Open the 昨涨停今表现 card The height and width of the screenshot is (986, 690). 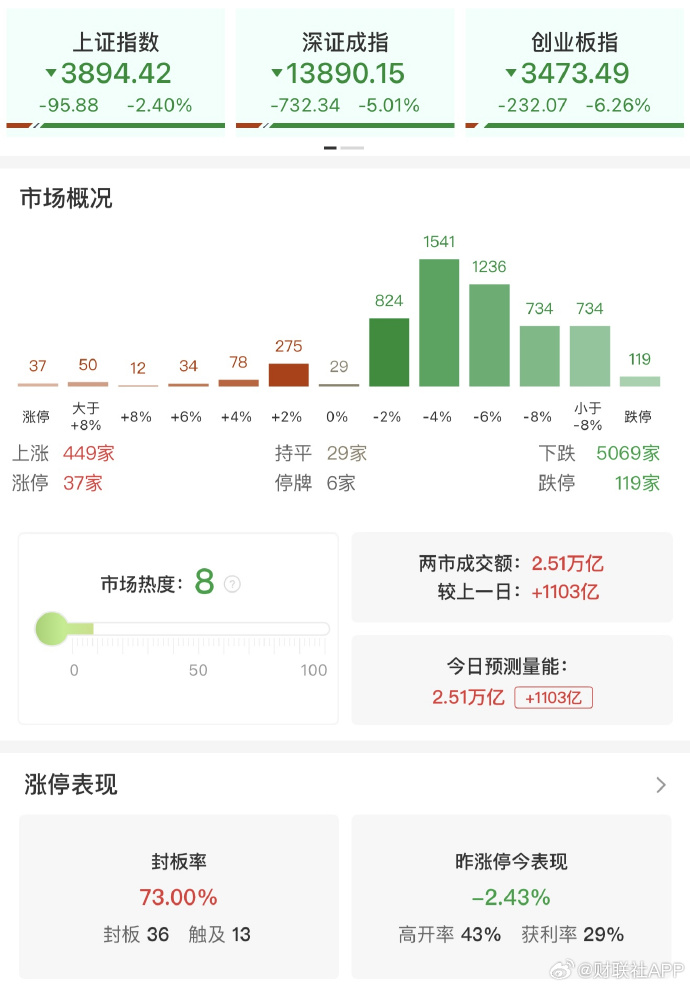[x=511, y=896]
